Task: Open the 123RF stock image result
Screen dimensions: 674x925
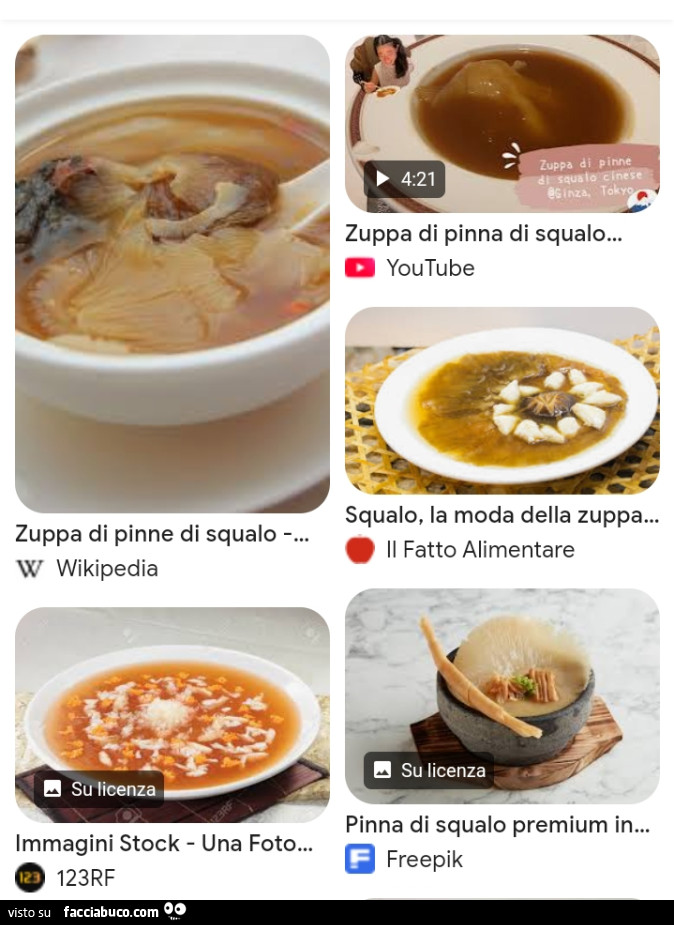Action: click(172, 714)
